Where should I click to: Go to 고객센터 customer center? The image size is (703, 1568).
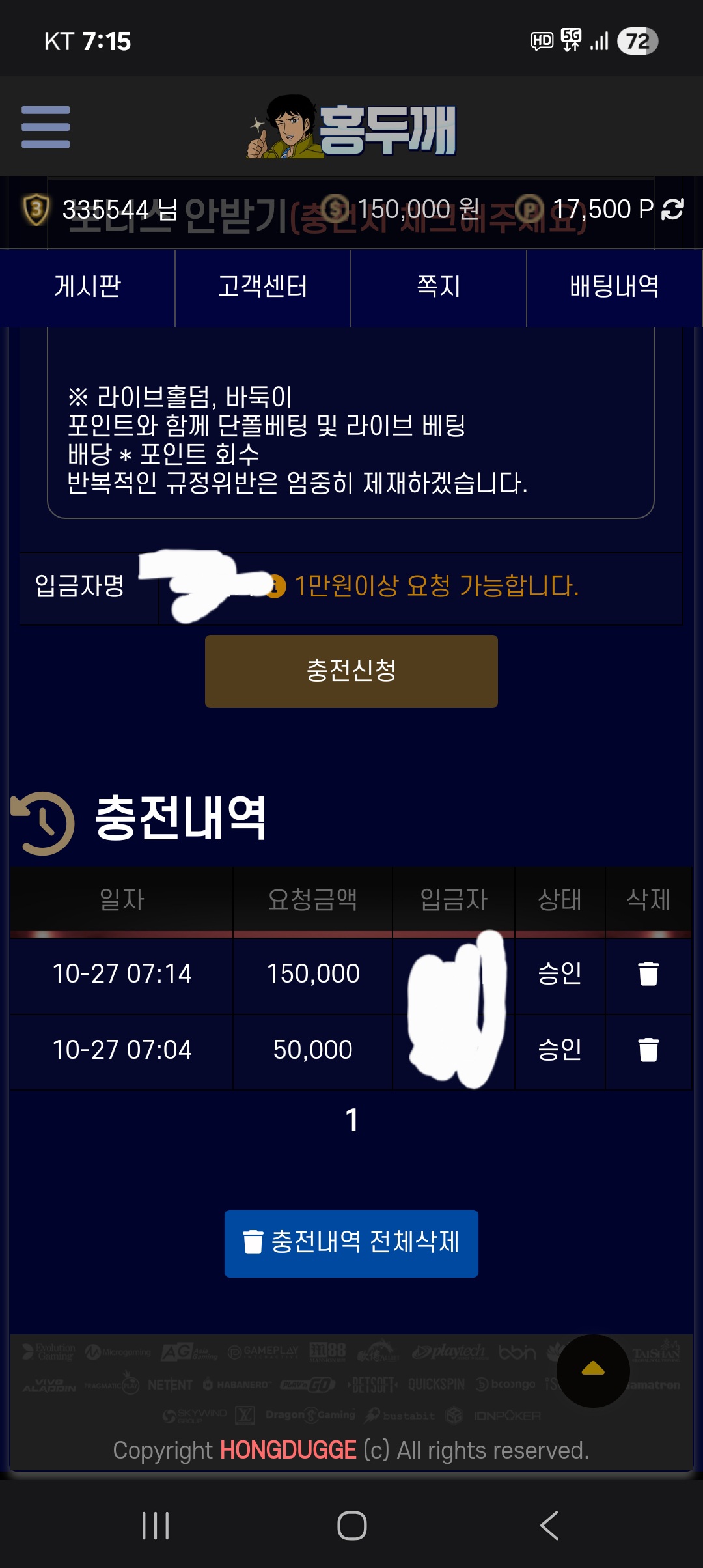(x=263, y=287)
